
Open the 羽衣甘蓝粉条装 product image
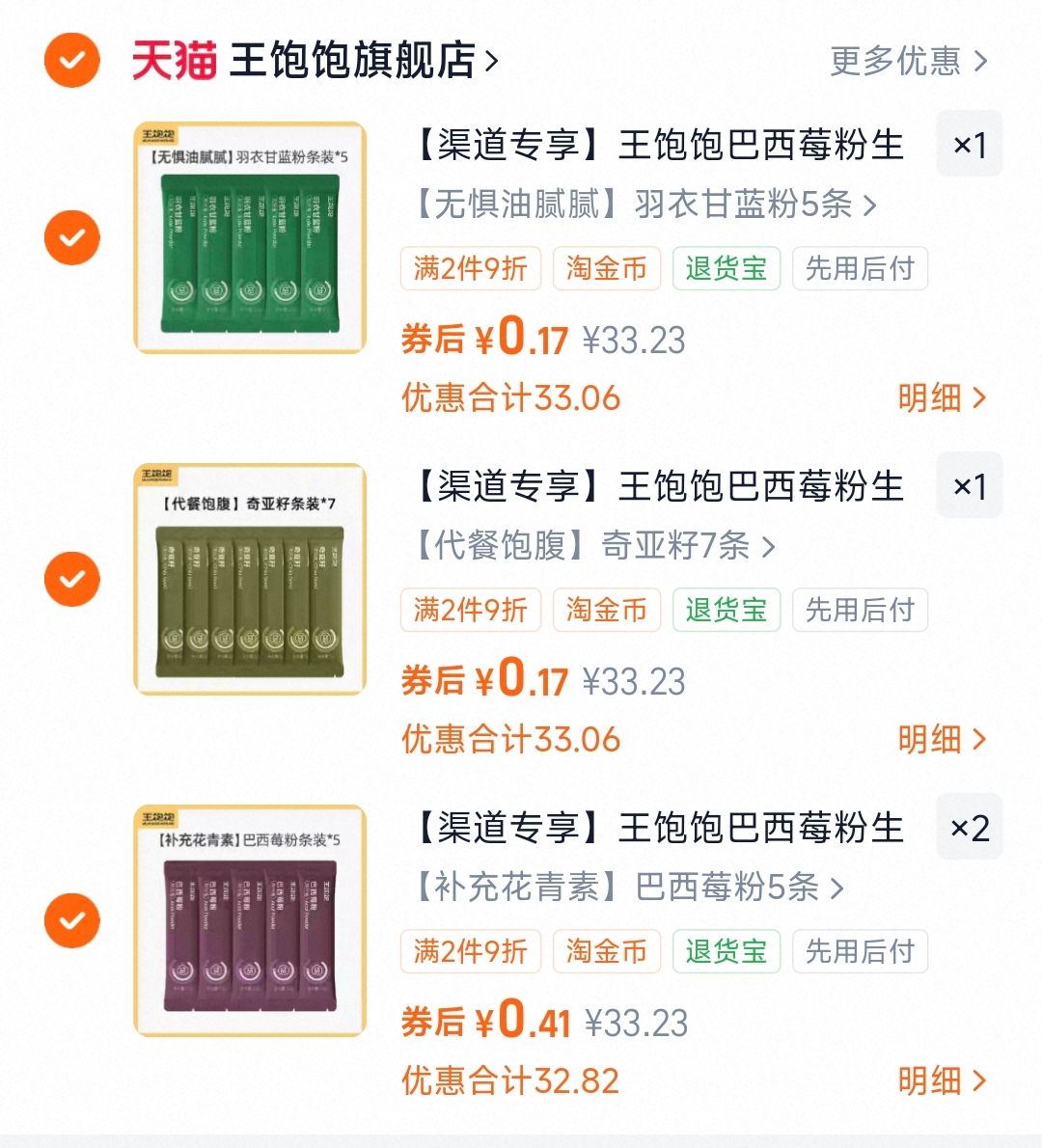(250, 237)
